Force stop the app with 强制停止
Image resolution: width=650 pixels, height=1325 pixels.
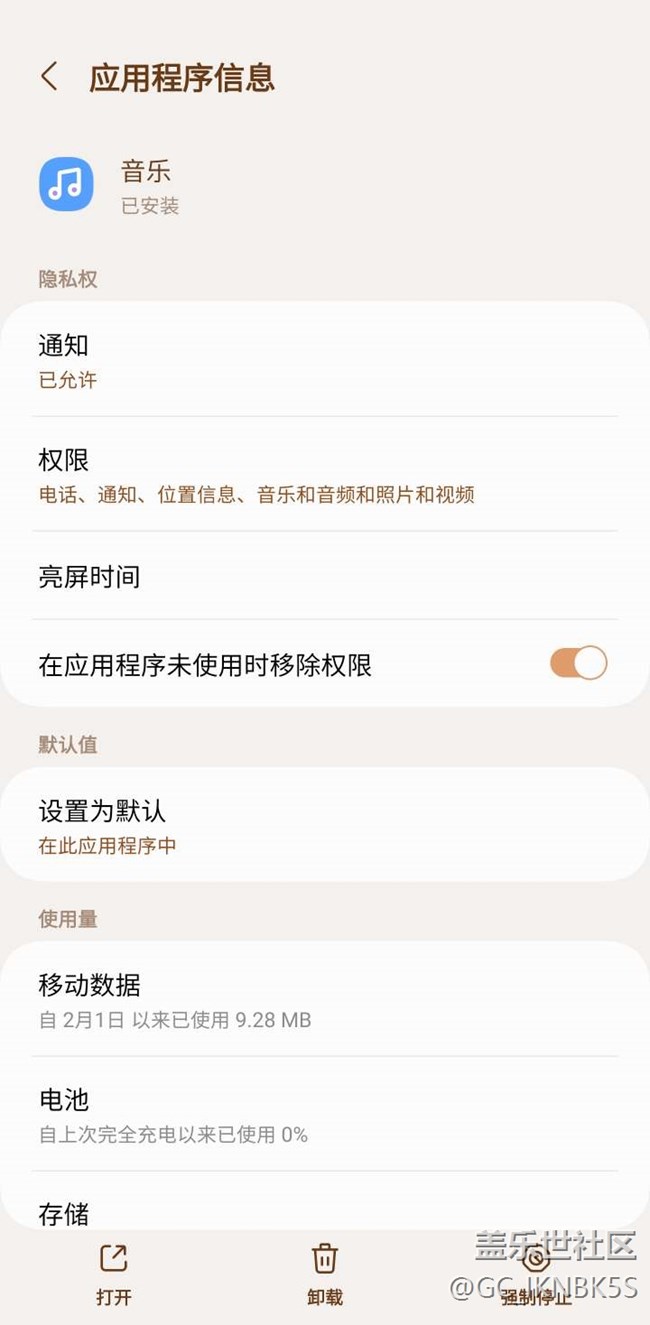coord(536,1273)
